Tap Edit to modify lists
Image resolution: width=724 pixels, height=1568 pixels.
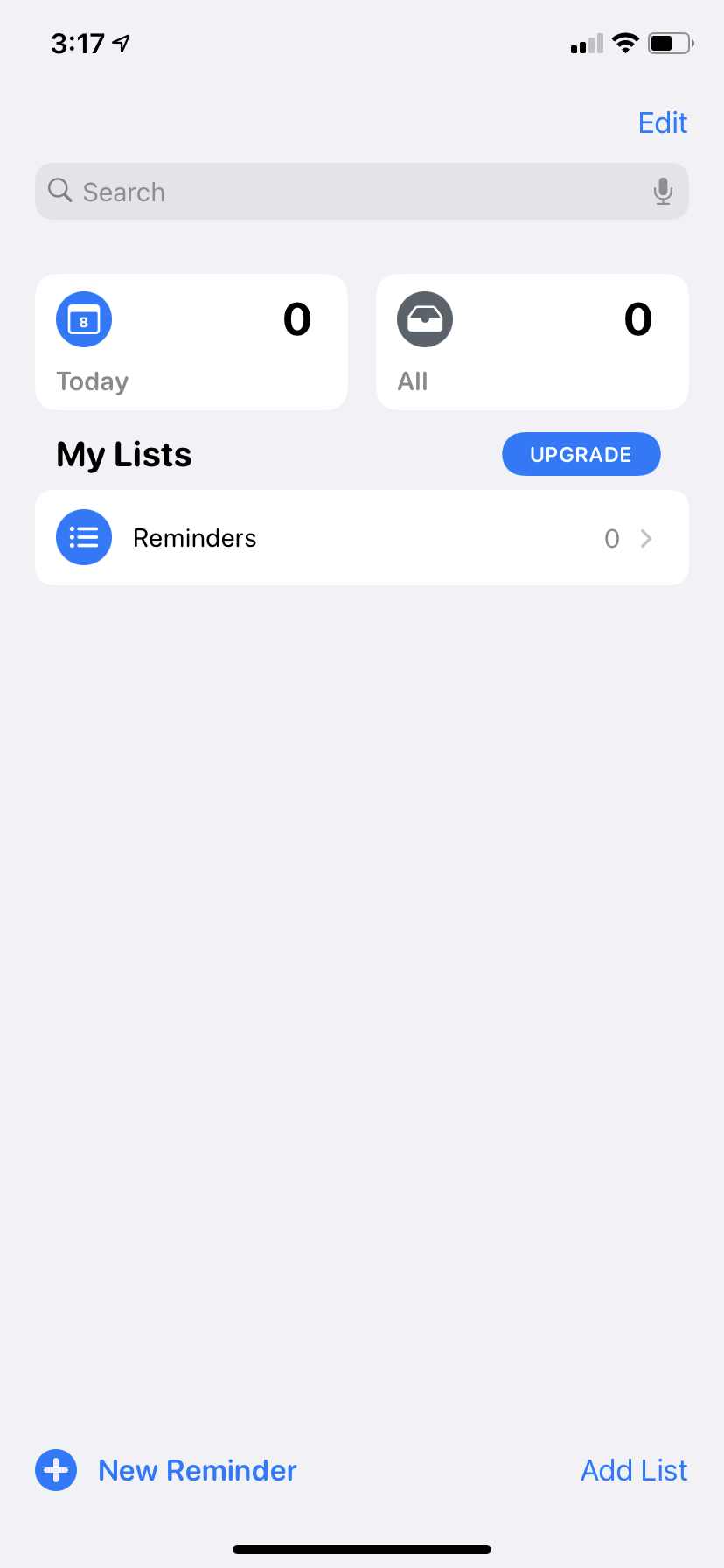point(662,123)
